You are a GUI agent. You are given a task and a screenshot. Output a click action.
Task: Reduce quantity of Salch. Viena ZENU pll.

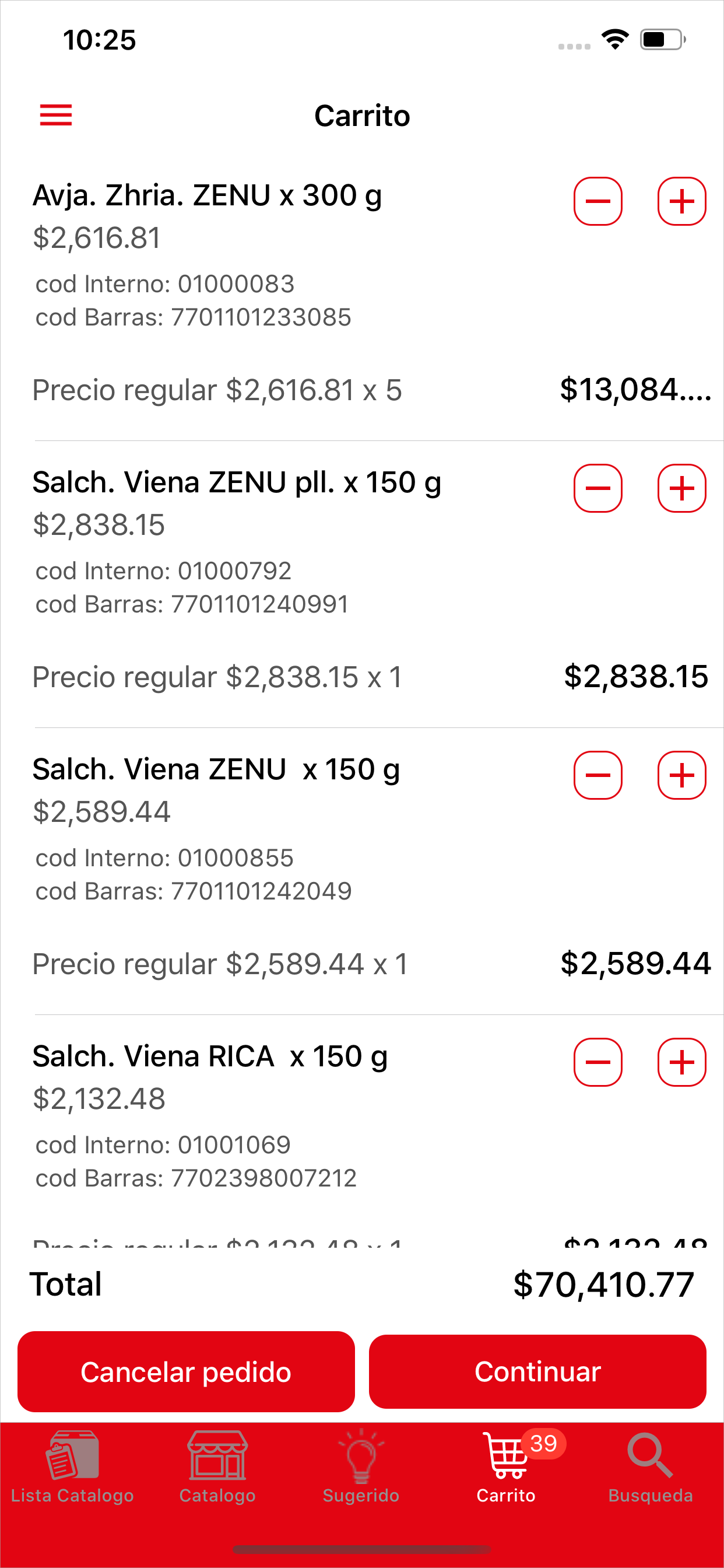point(598,488)
